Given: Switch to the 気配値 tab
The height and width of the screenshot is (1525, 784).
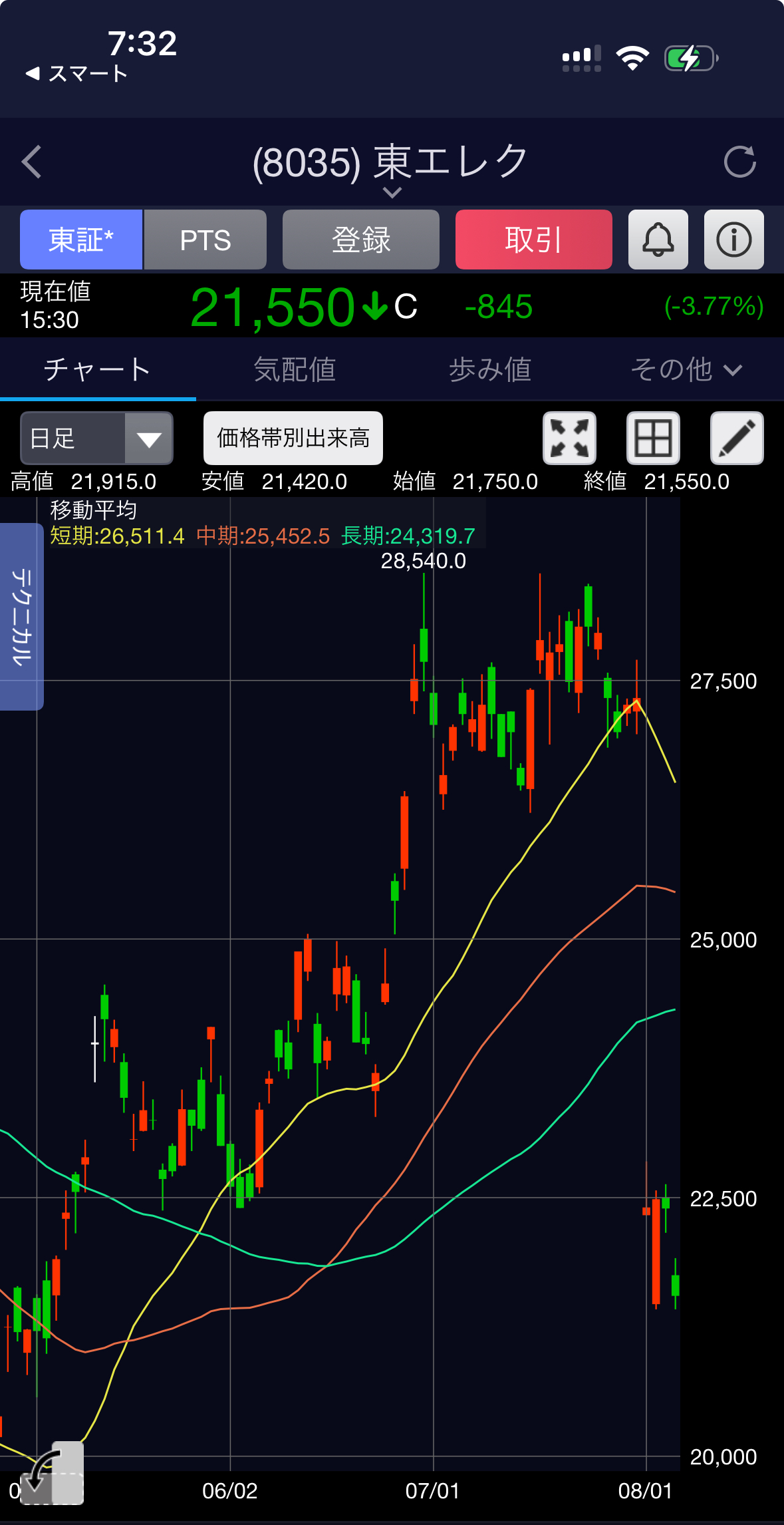Looking at the screenshot, I should (x=294, y=370).
